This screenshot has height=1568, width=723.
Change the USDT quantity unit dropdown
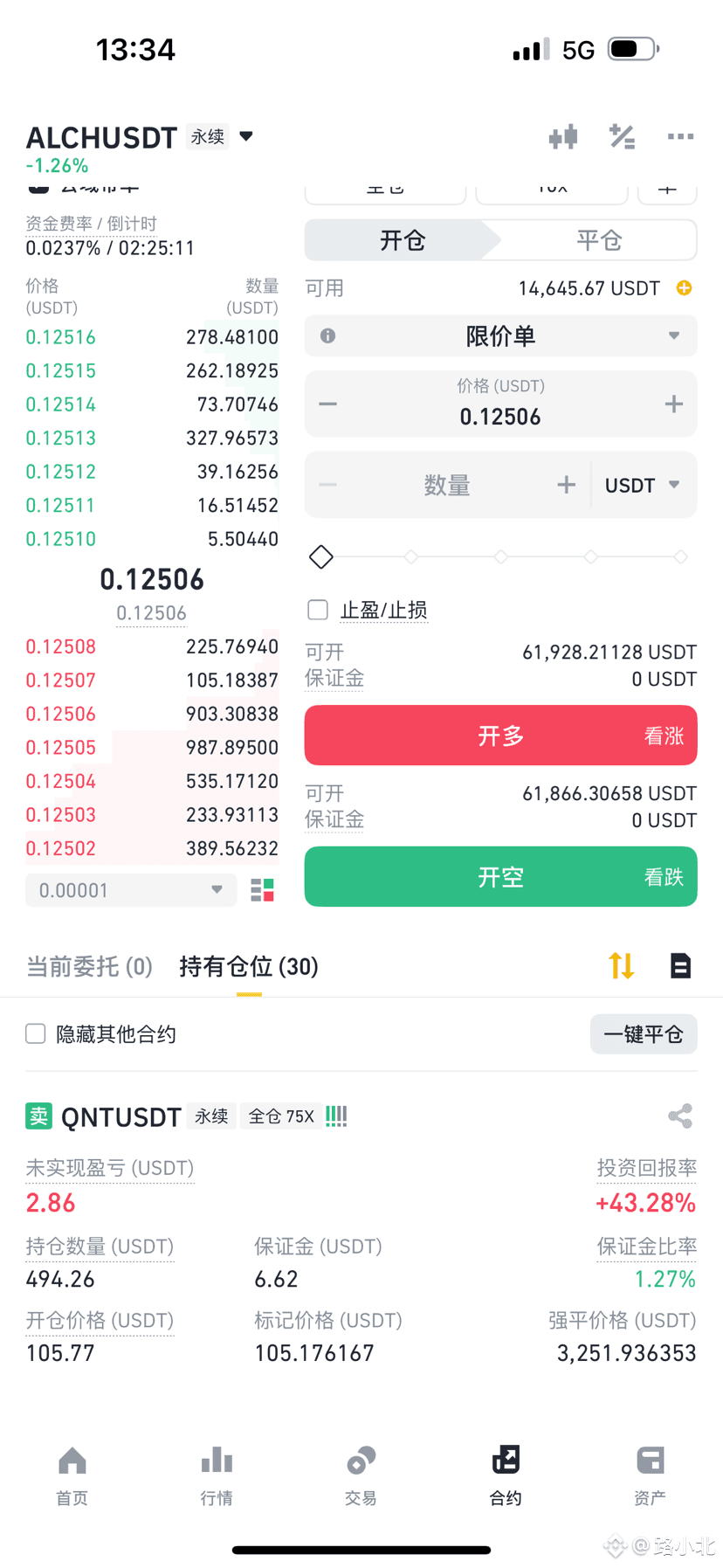[643, 485]
